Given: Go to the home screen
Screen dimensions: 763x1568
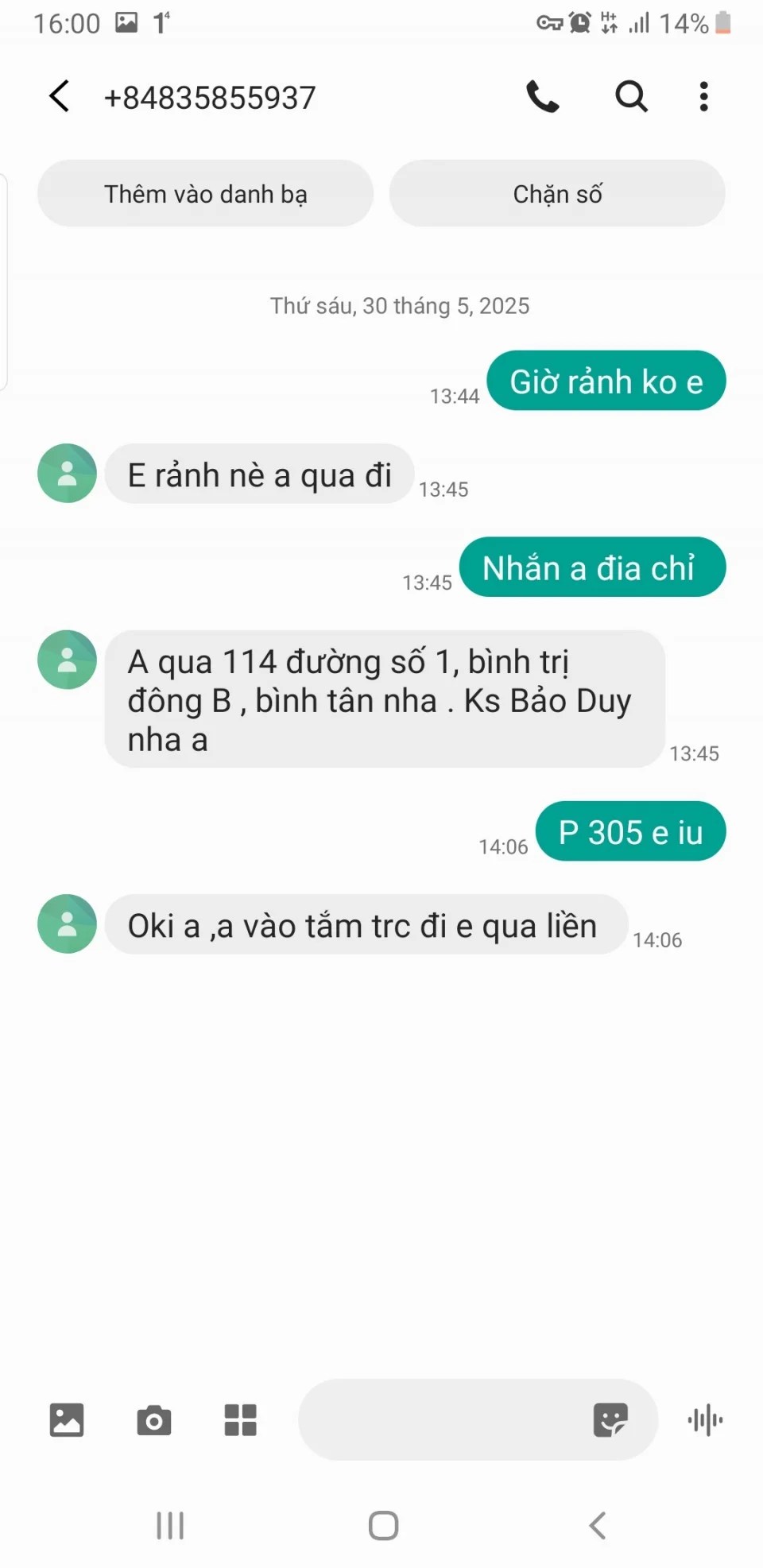Looking at the screenshot, I should click(383, 1525).
